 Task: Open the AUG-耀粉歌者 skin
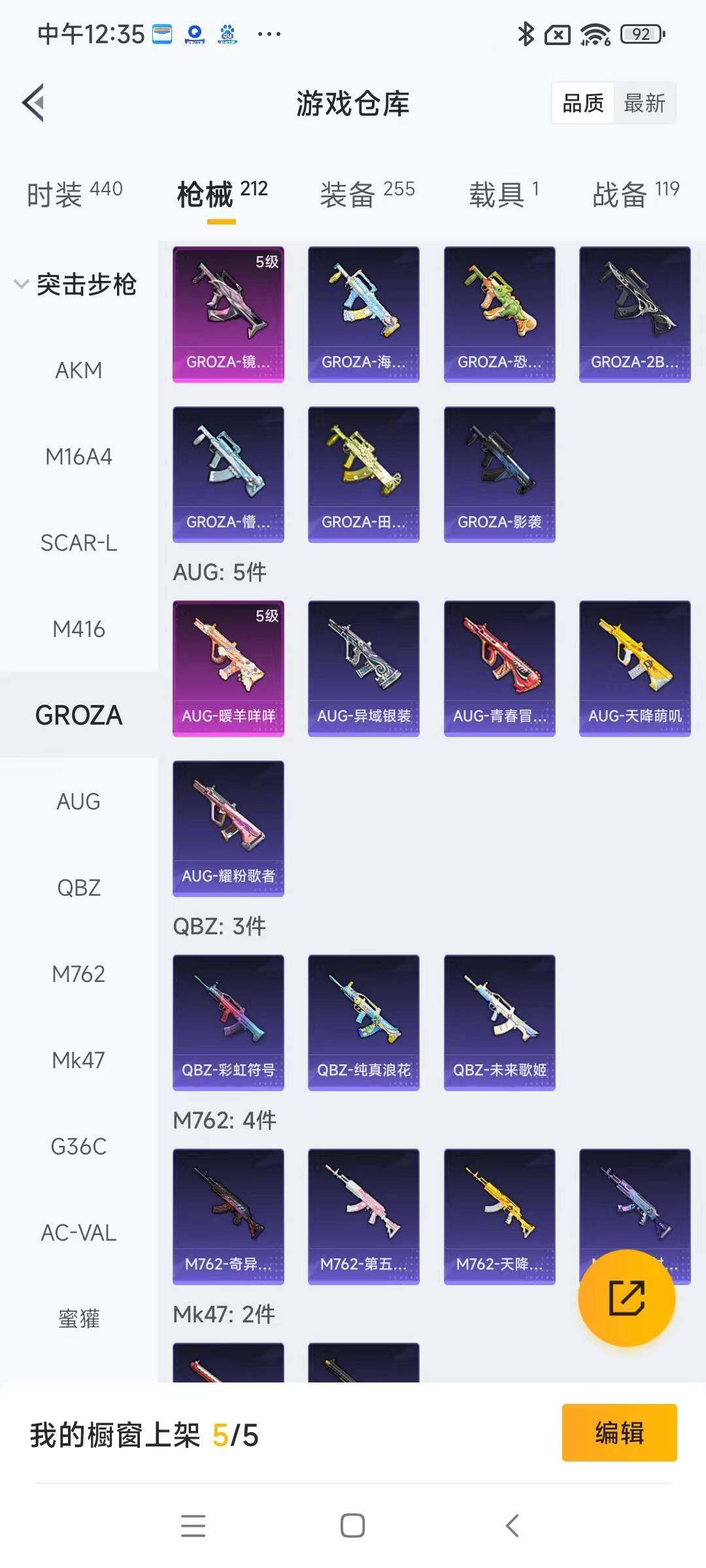228,828
